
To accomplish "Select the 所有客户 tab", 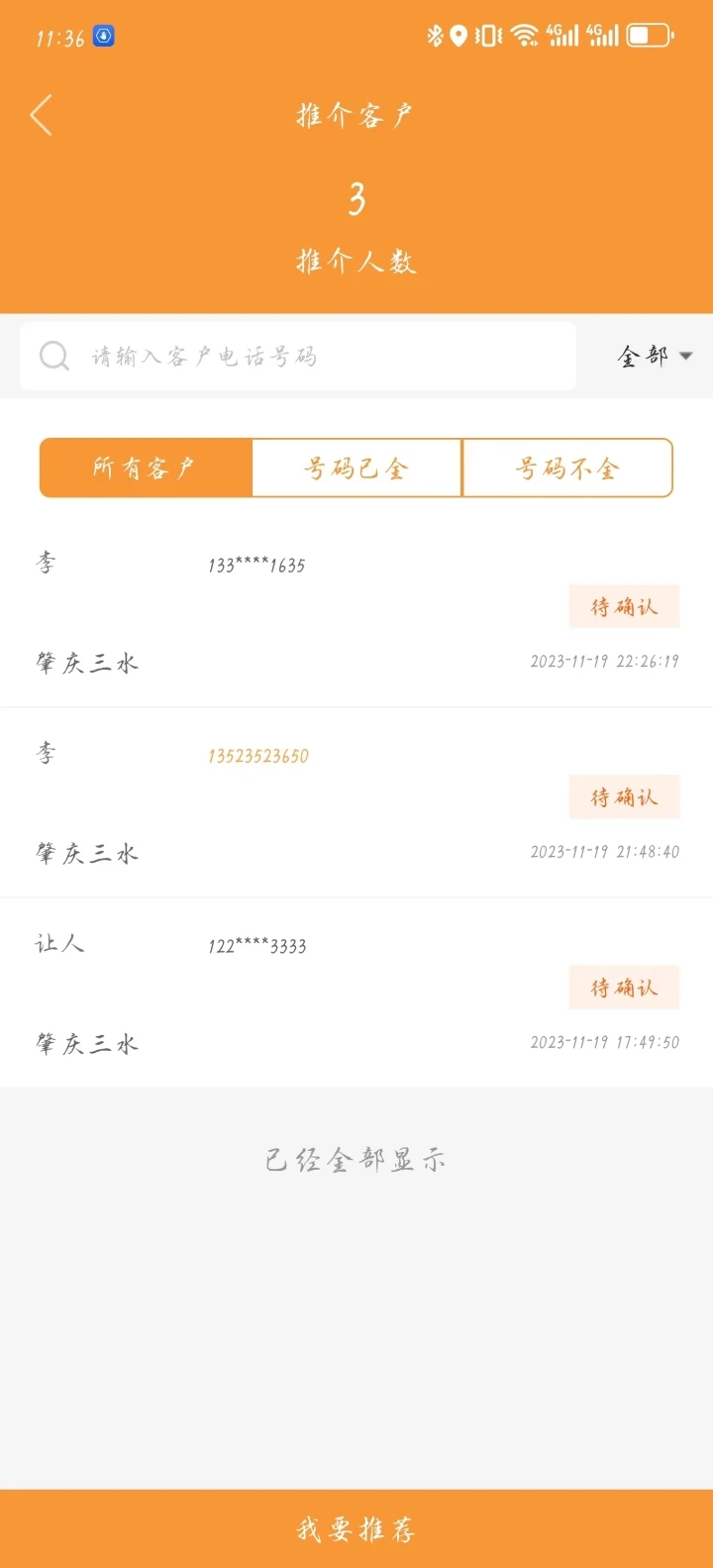I will click(145, 468).
